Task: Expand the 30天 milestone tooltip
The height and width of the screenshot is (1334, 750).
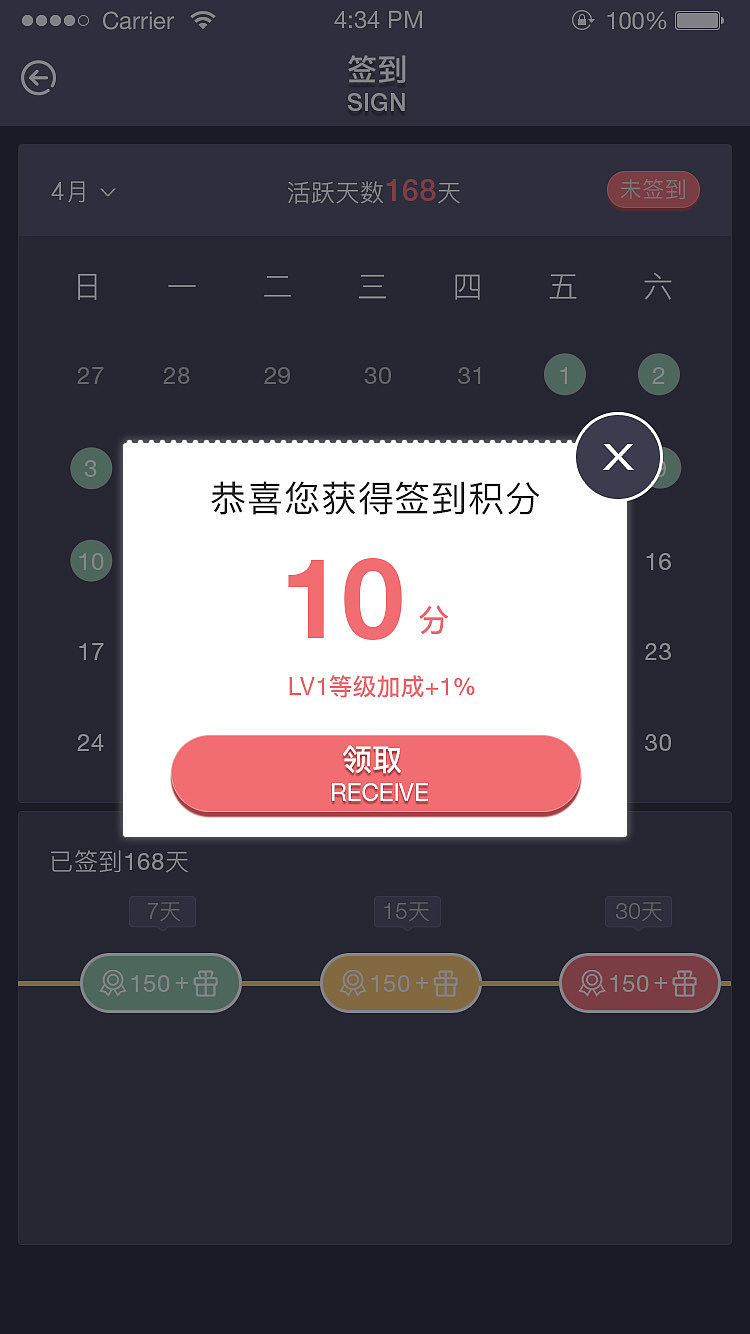Action: [x=638, y=912]
